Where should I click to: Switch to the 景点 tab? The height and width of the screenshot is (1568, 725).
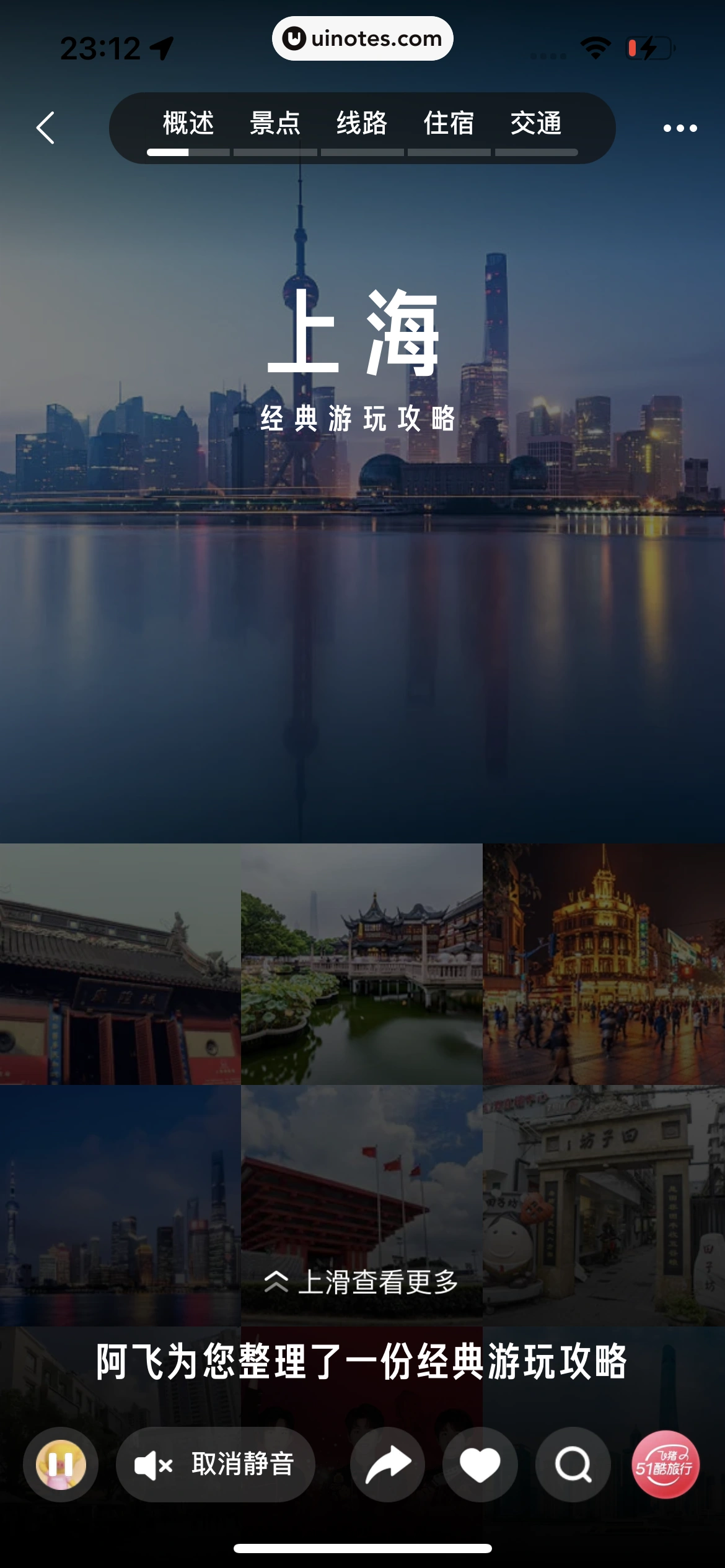pos(275,124)
